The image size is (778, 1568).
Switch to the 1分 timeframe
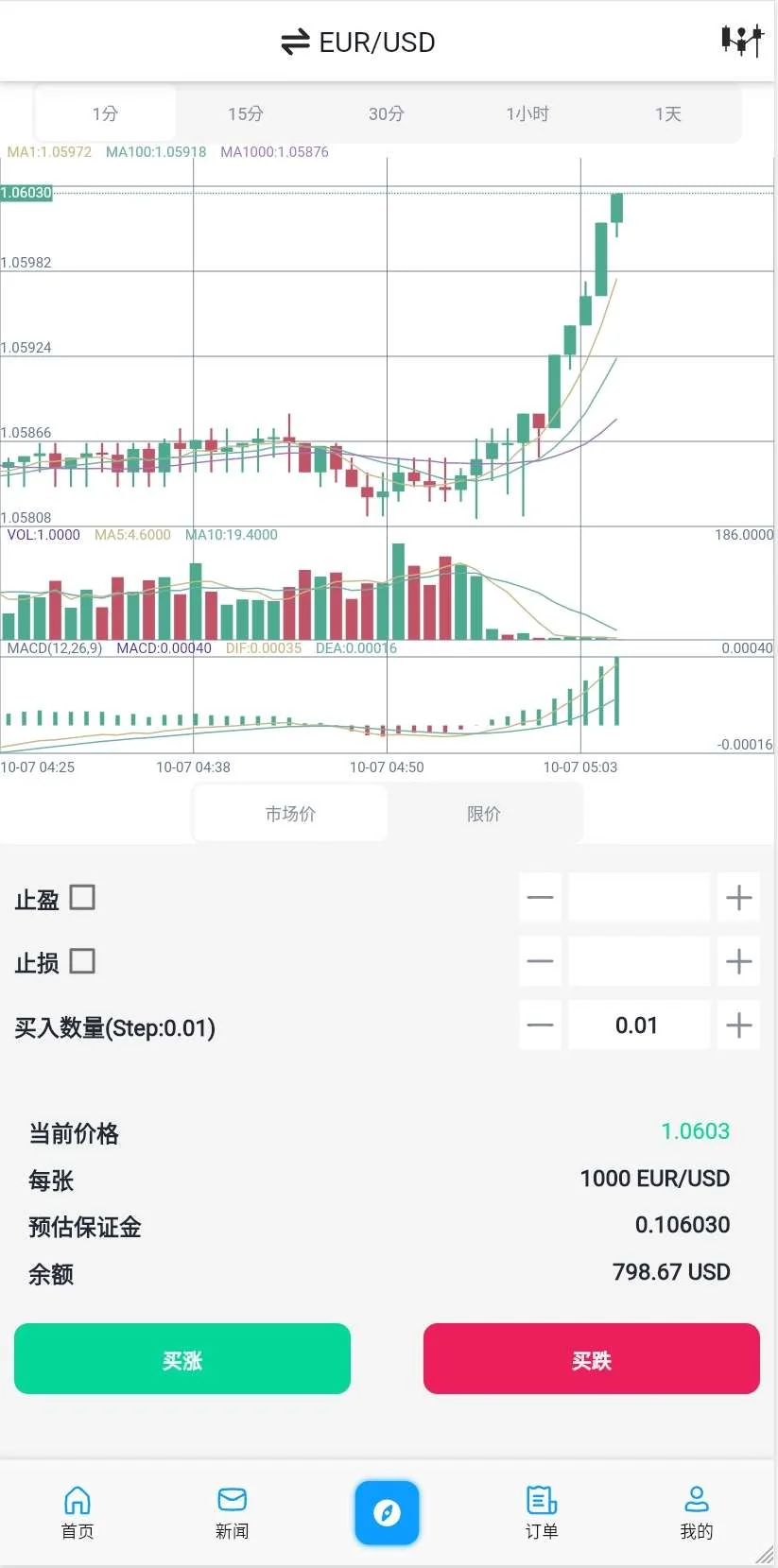click(105, 114)
